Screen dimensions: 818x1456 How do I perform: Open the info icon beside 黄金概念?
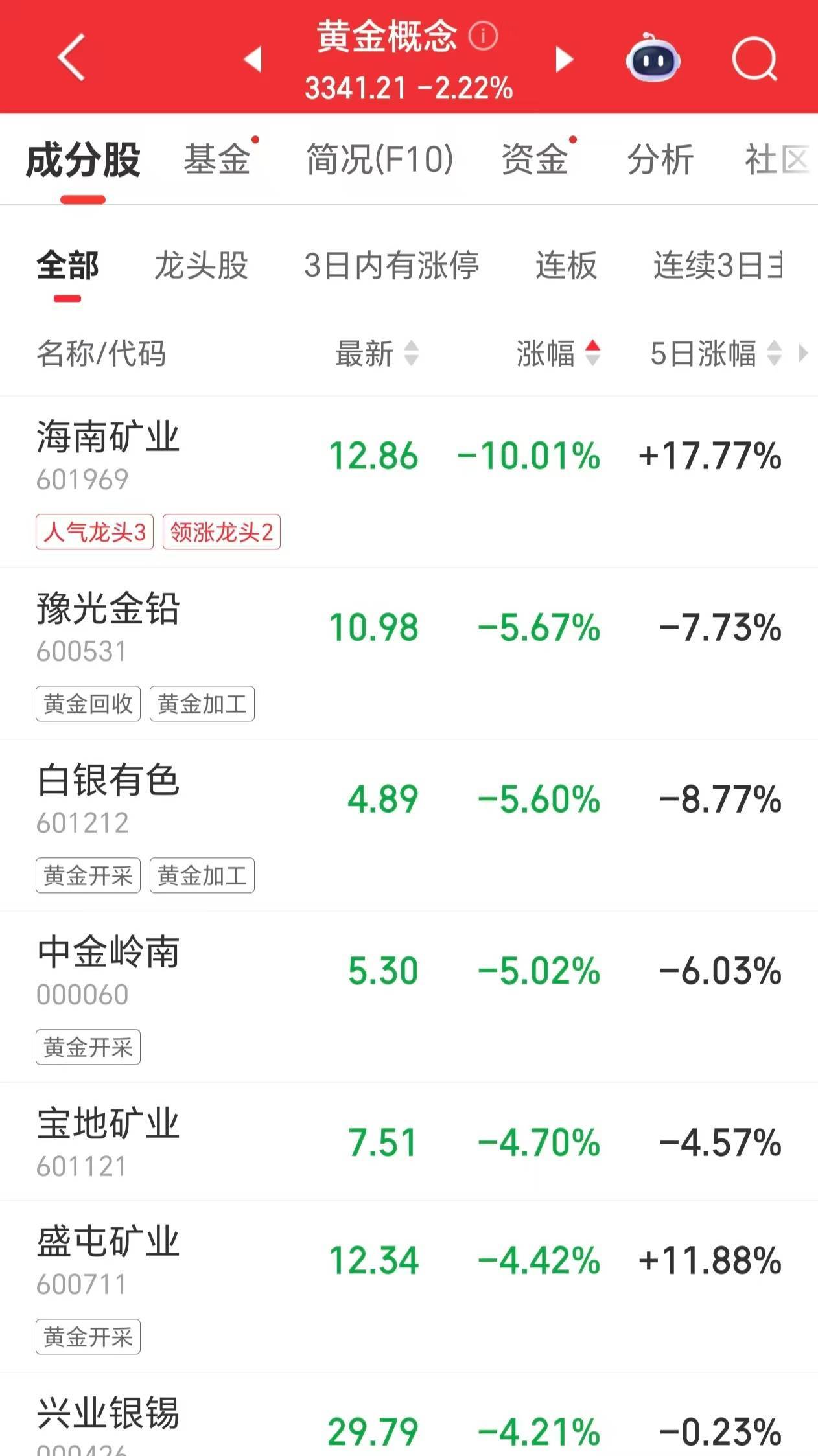483,36
